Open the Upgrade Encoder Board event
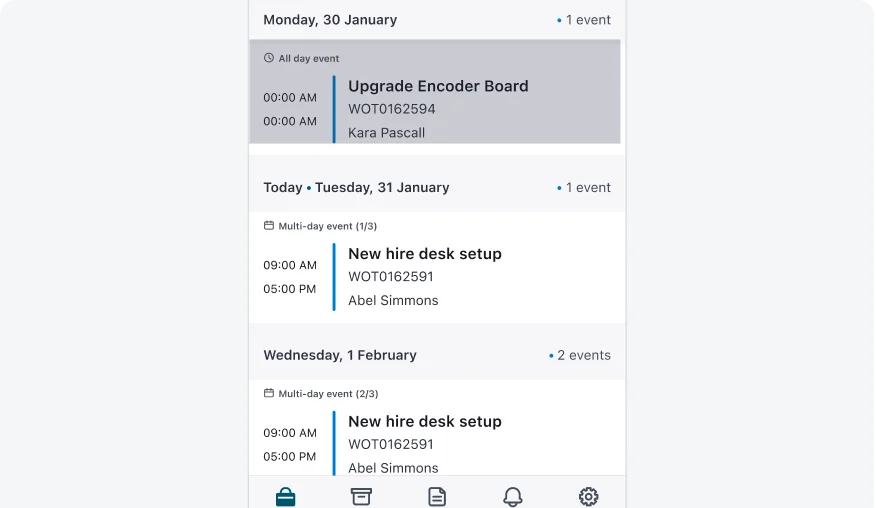 (x=437, y=98)
